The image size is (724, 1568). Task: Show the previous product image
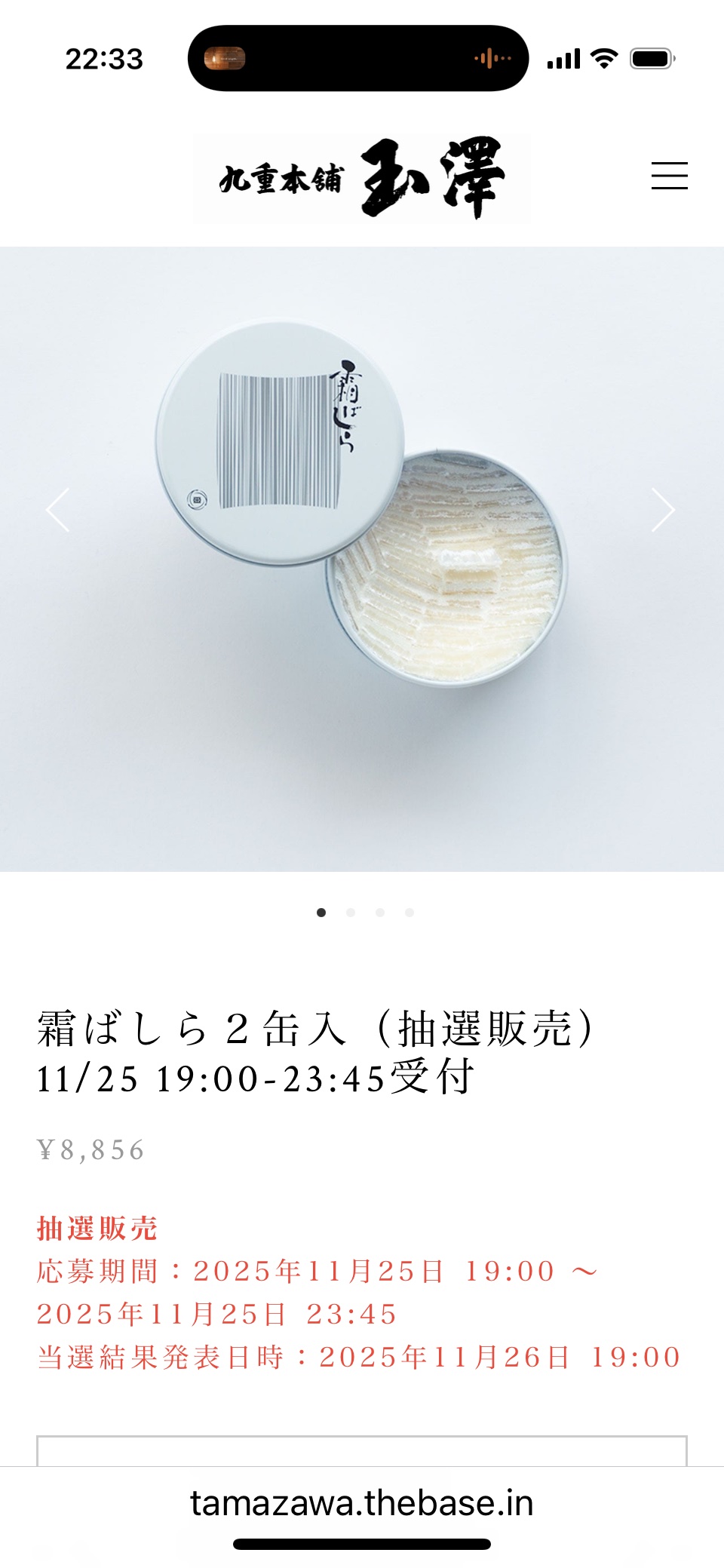59,510
